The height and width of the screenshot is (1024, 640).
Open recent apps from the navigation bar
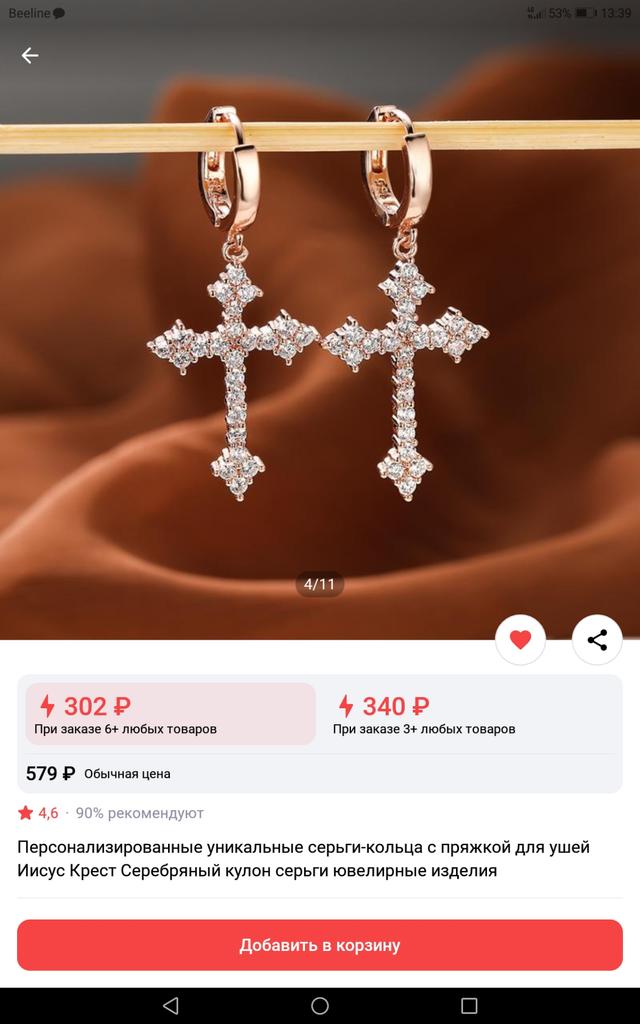pos(469,1005)
